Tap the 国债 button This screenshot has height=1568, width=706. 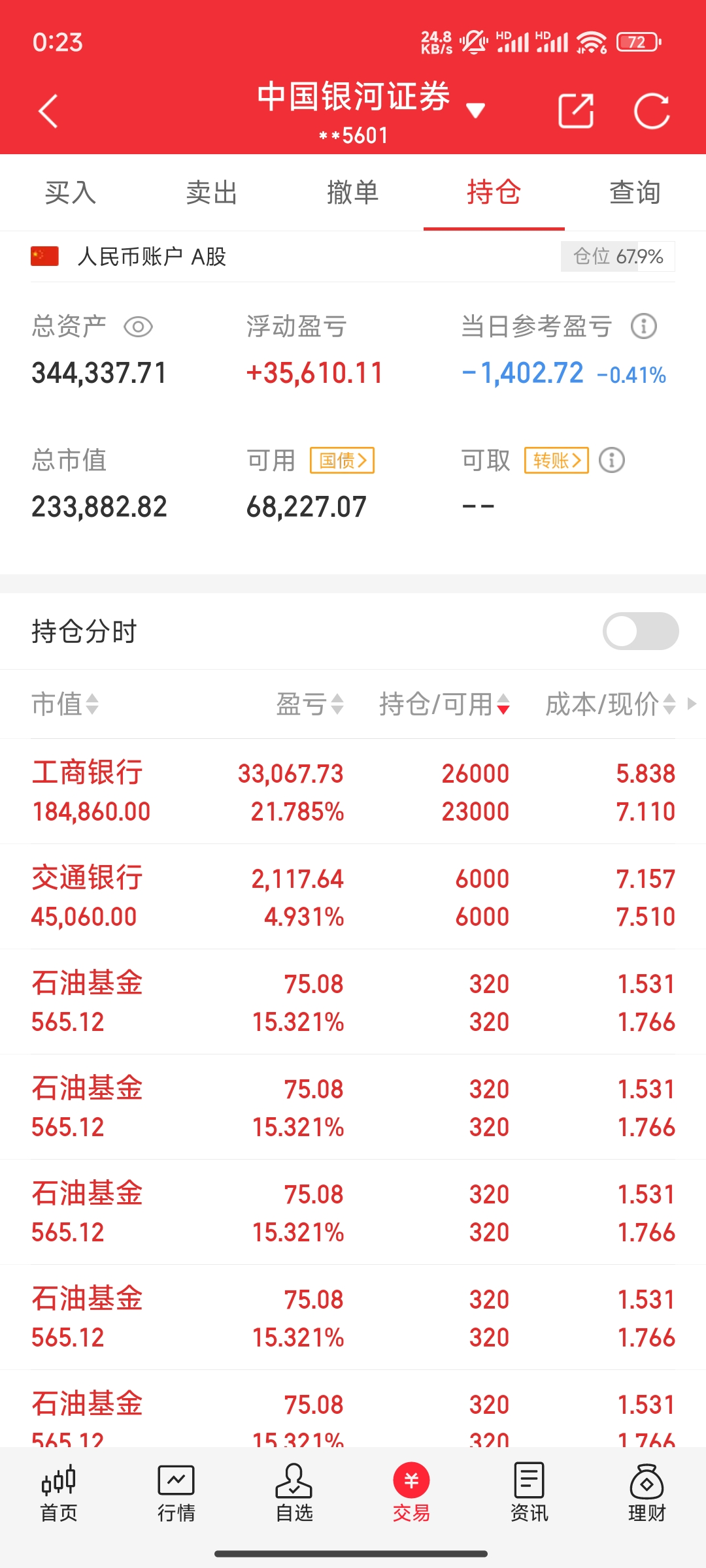[x=342, y=461]
